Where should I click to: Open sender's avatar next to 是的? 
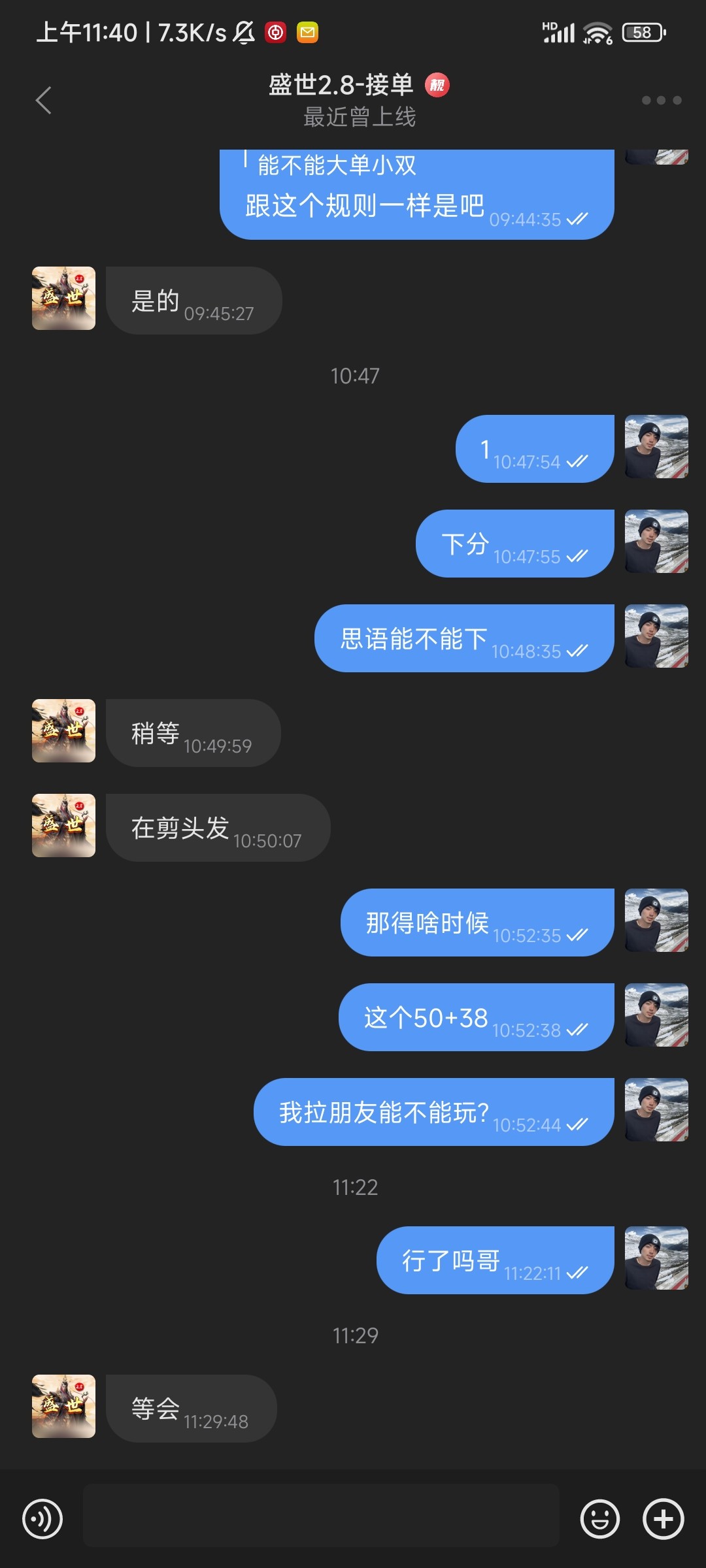[x=63, y=299]
